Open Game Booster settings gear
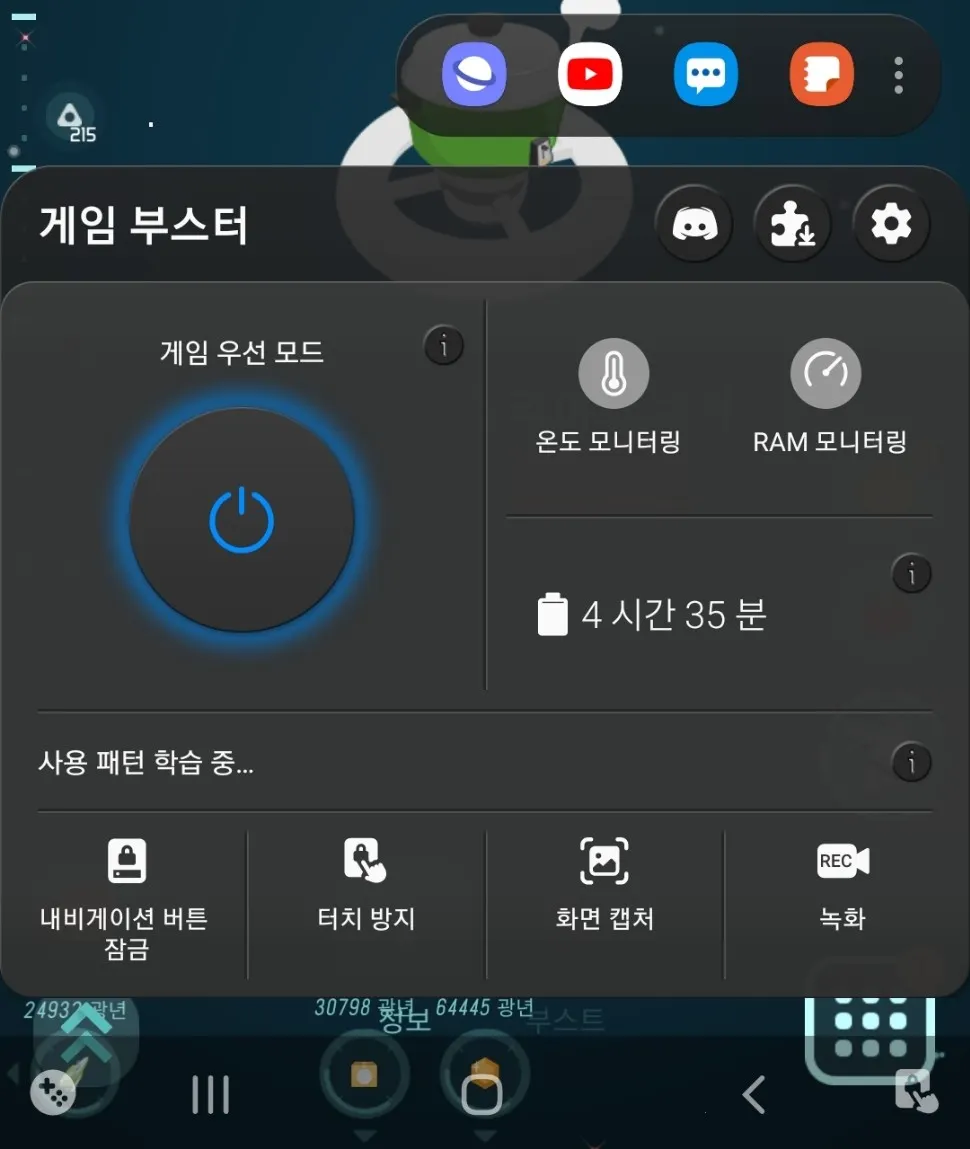This screenshot has width=970, height=1149. [891, 225]
